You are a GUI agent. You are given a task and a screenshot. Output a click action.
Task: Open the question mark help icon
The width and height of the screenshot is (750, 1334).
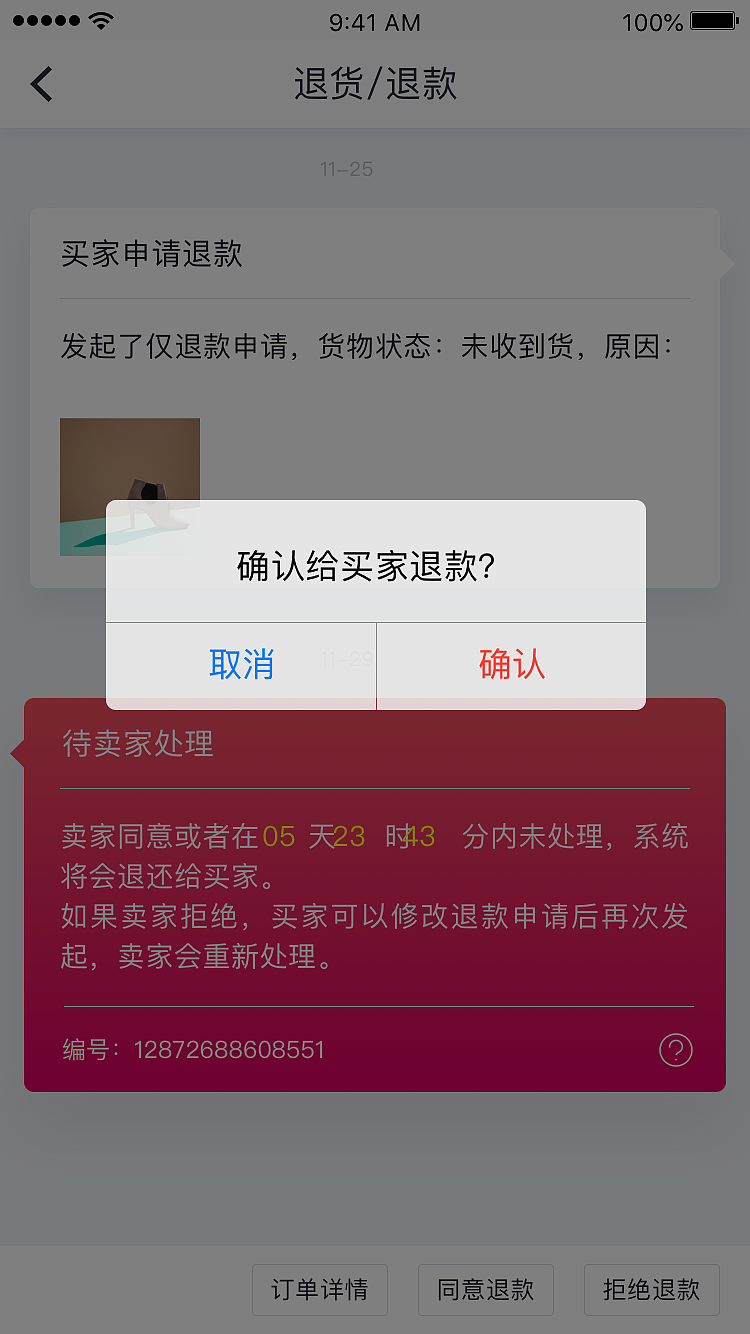click(x=675, y=1050)
